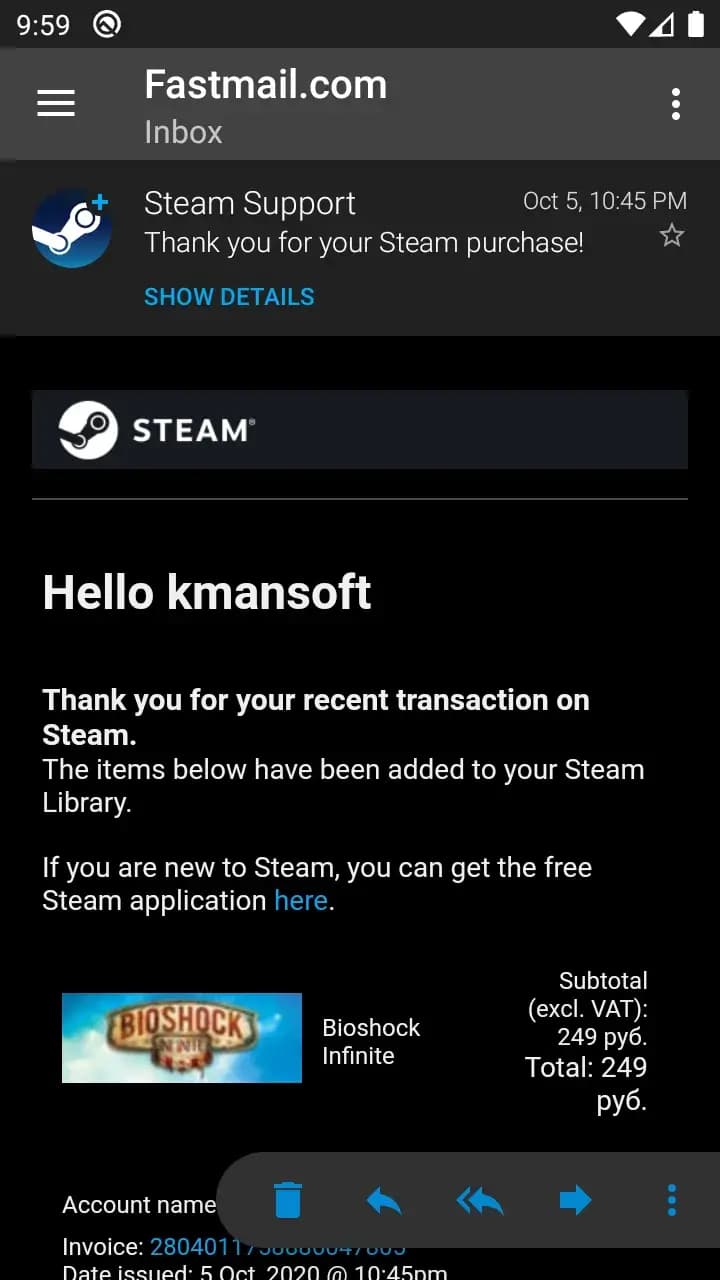Reply to the Steam Support email
720x1280 pixels.
point(384,1201)
